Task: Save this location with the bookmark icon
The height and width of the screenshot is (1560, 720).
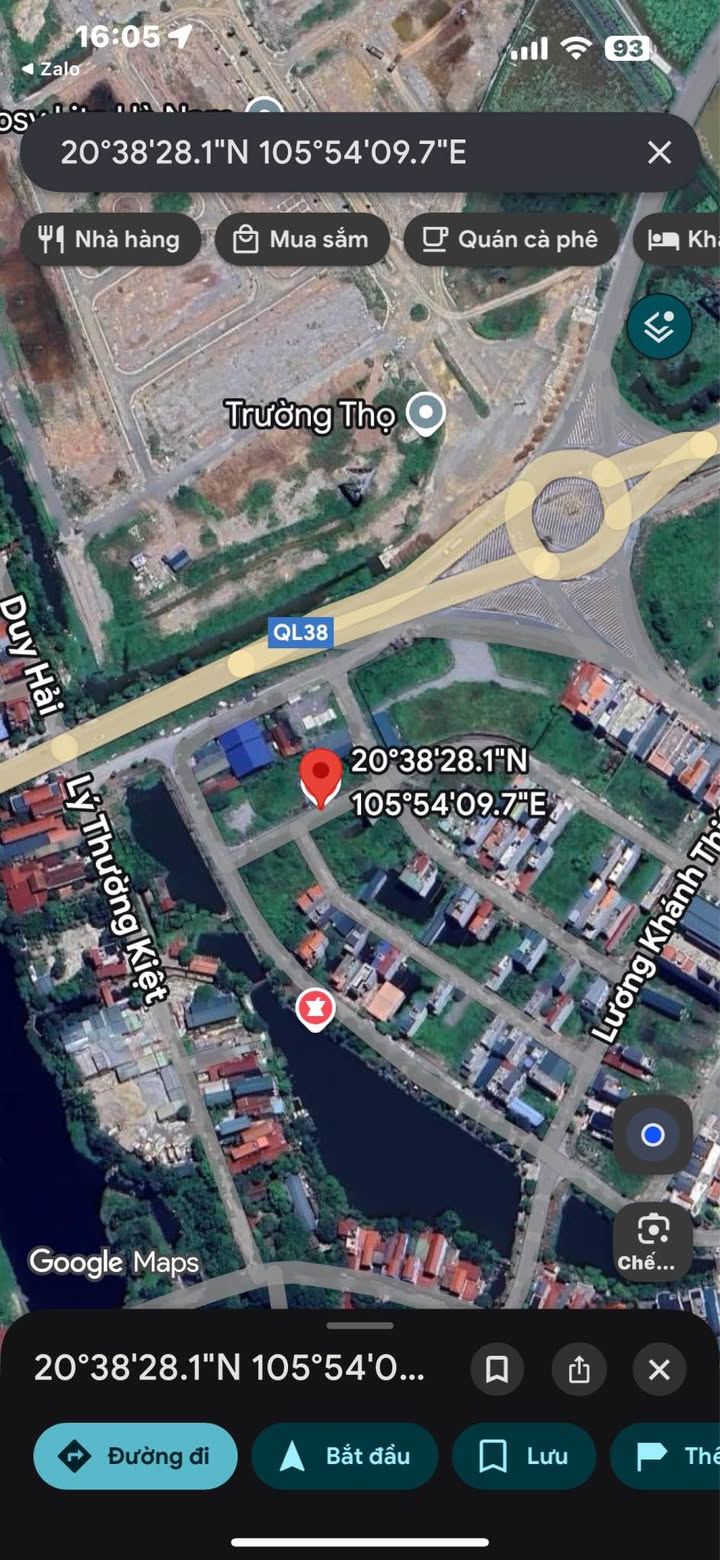Action: tap(497, 1369)
